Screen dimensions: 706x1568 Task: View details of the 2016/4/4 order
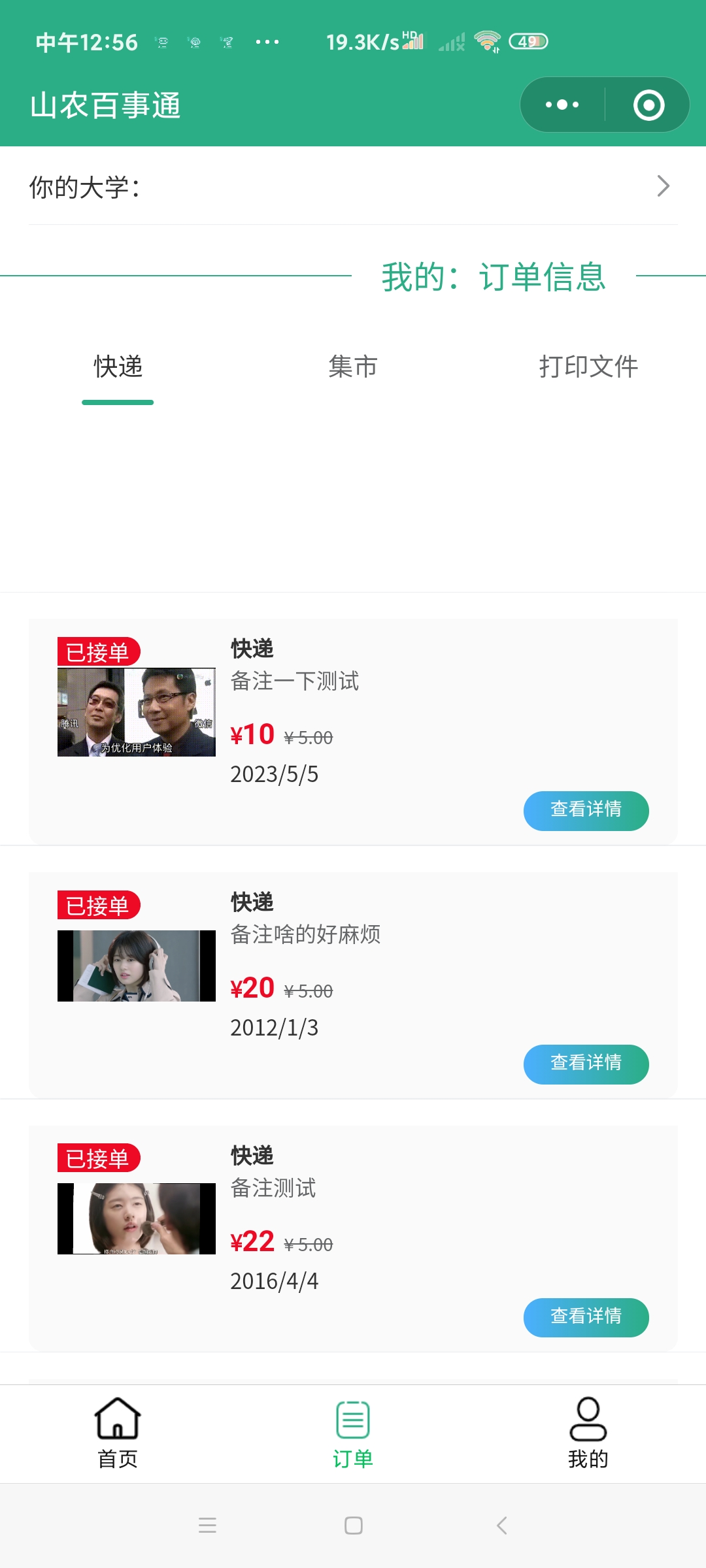click(x=586, y=1318)
